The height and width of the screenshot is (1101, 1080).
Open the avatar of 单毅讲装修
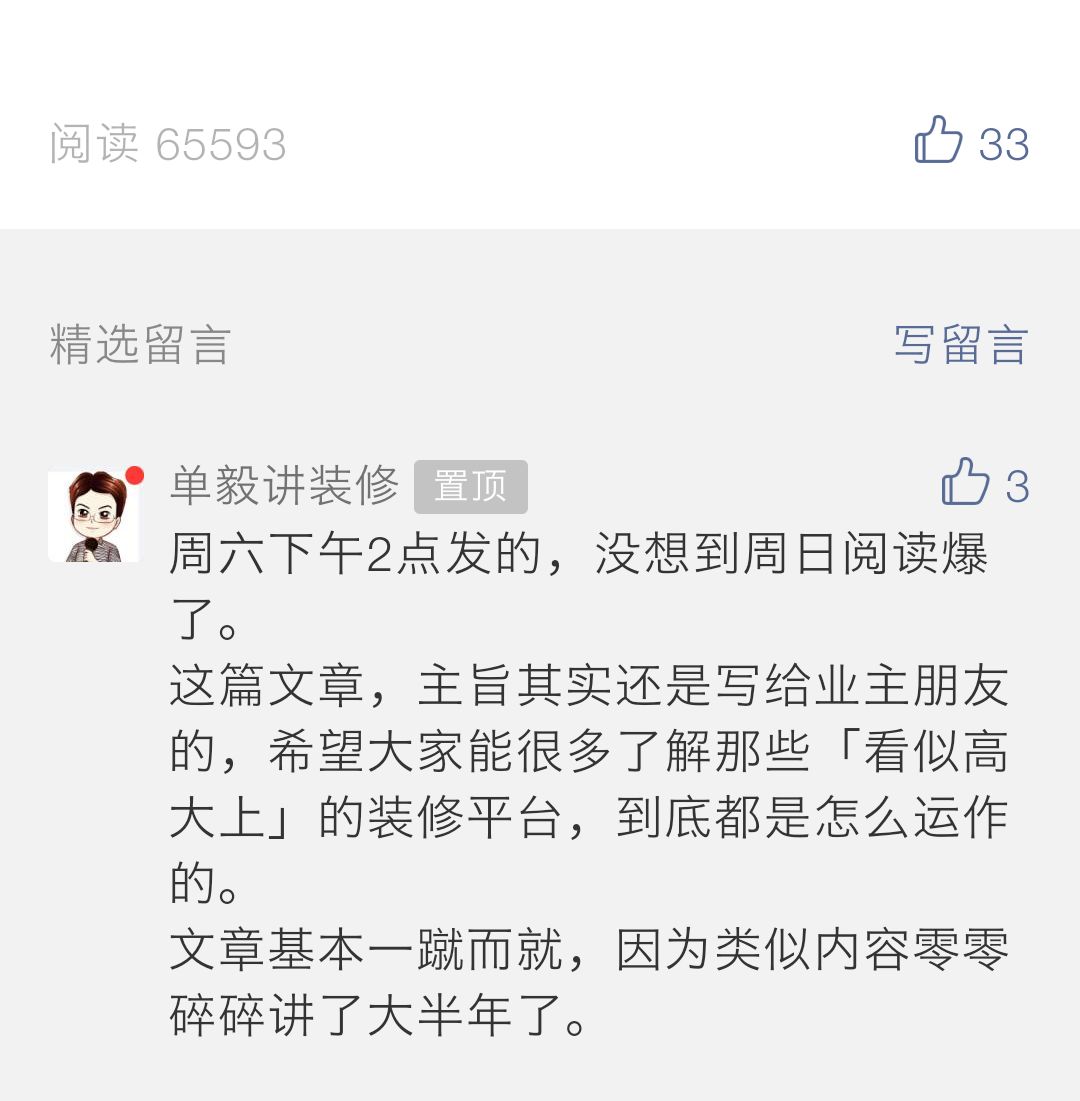coord(94,516)
